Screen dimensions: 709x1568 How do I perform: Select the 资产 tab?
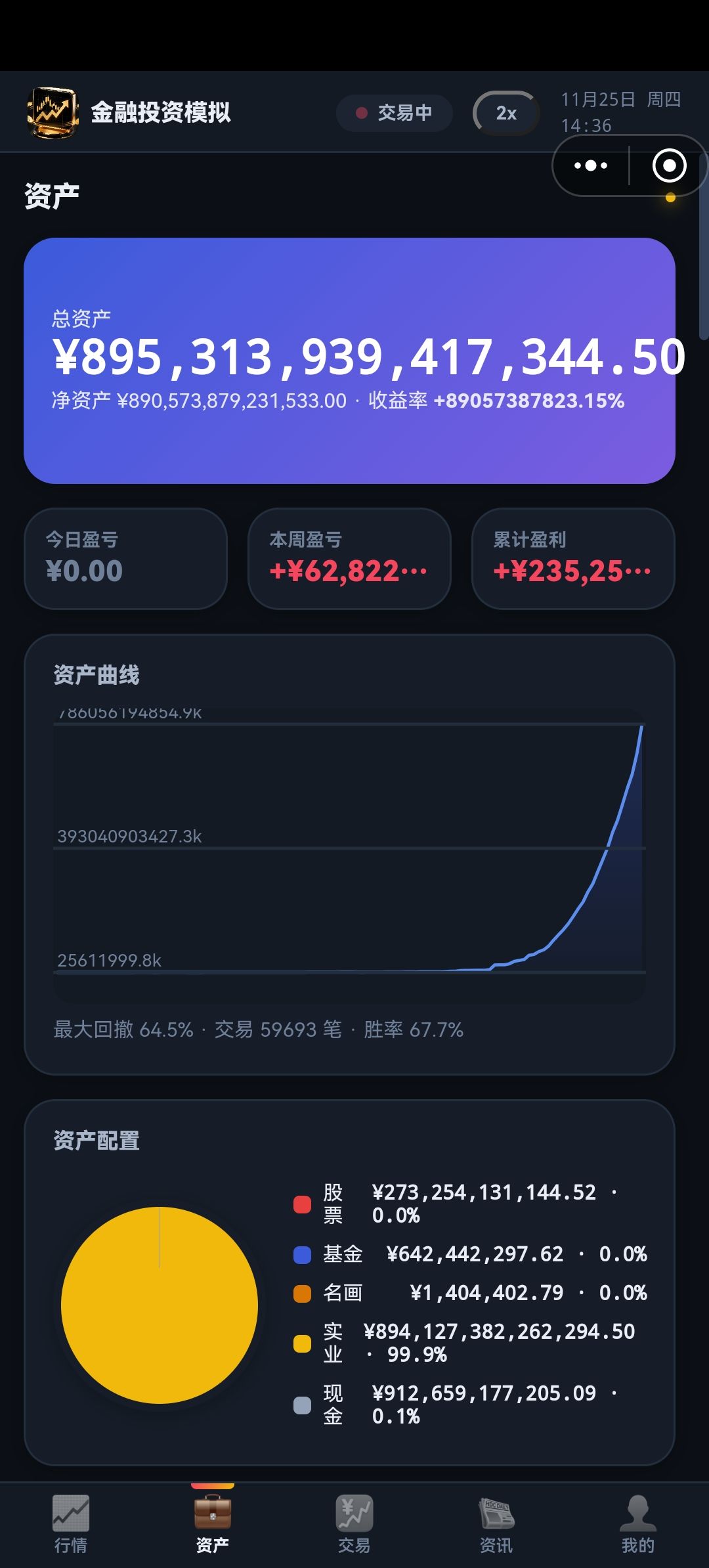(213, 1524)
